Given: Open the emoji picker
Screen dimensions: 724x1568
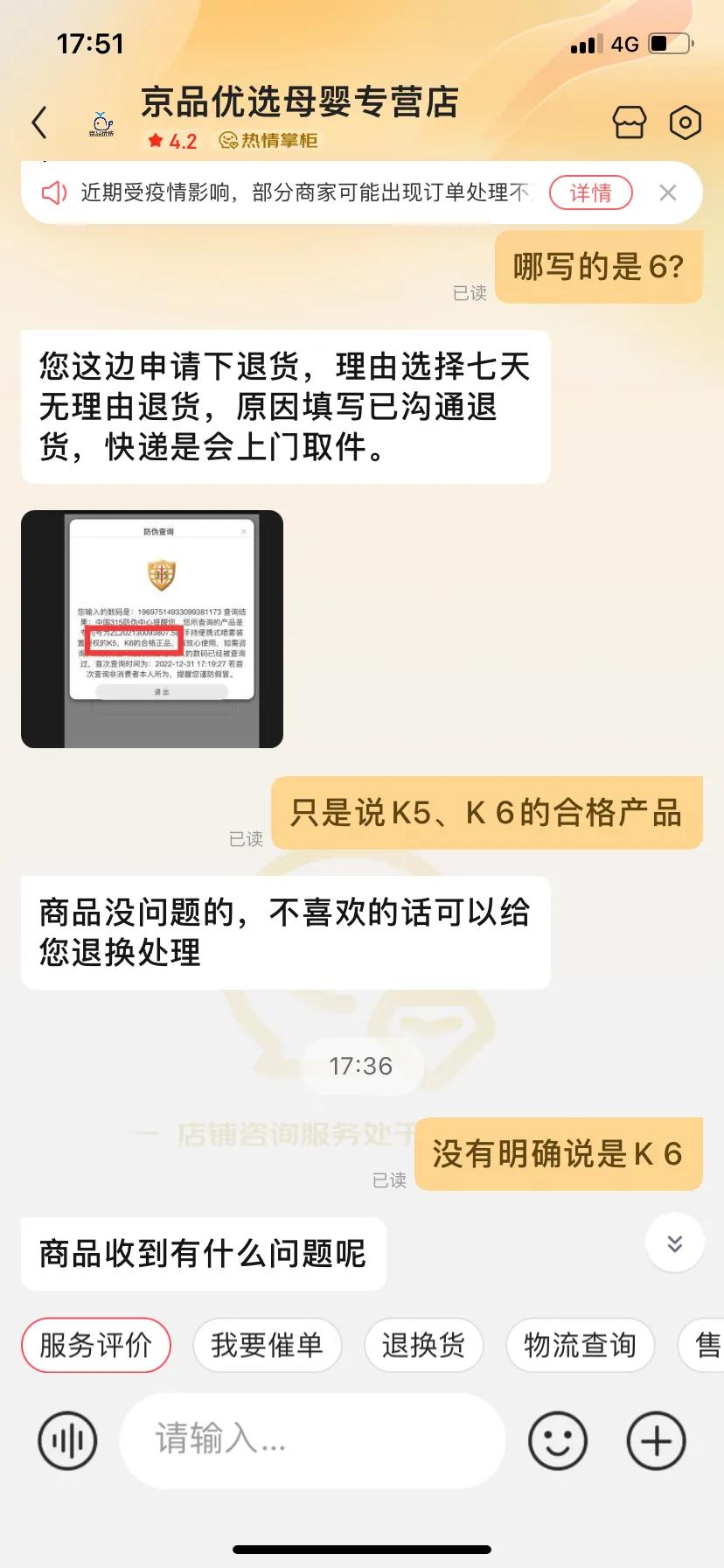Looking at the screenshot, I should (557, 1440).
